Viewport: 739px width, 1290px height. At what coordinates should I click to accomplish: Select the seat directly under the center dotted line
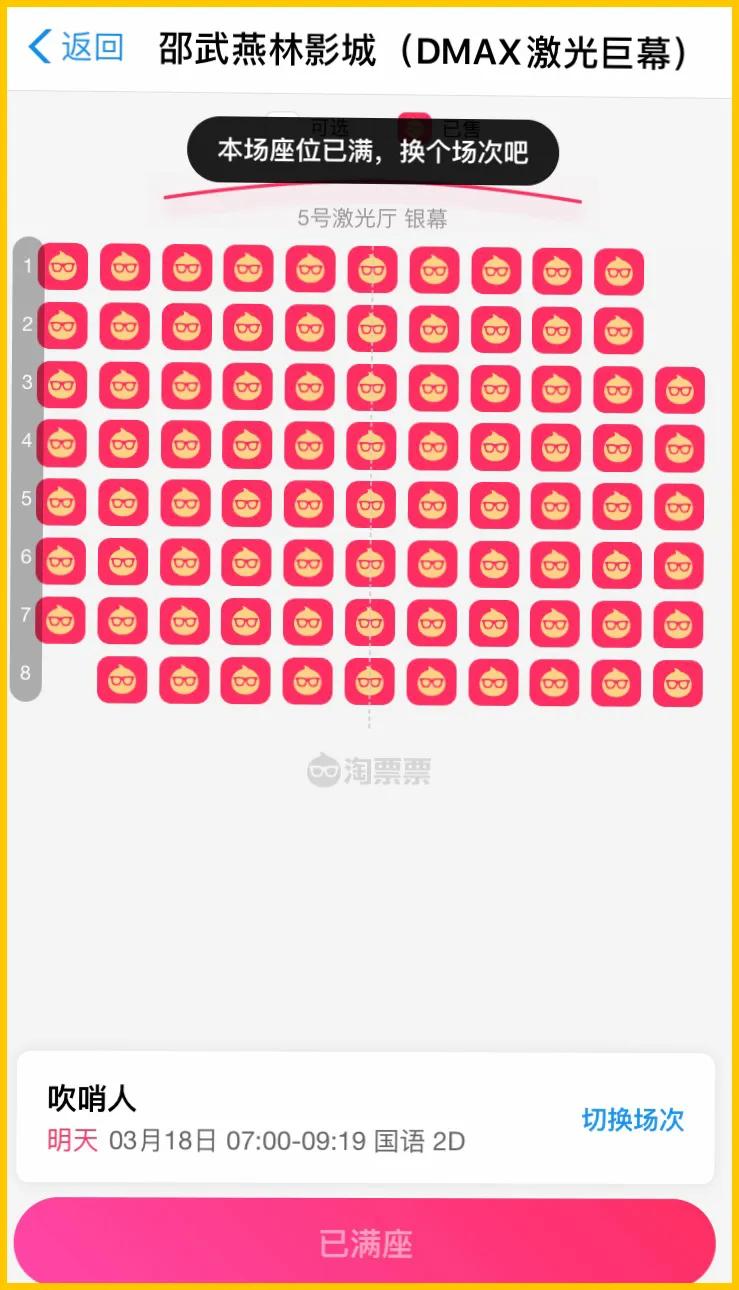(370, 680)
